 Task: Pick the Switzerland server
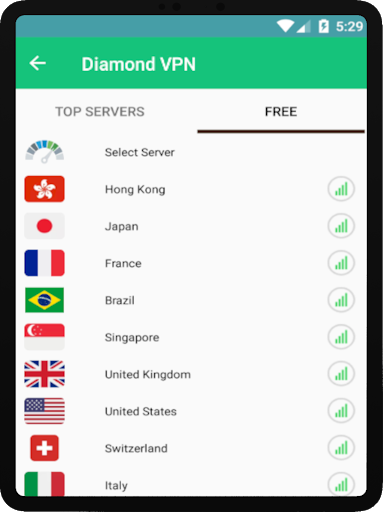click(191, 448)
